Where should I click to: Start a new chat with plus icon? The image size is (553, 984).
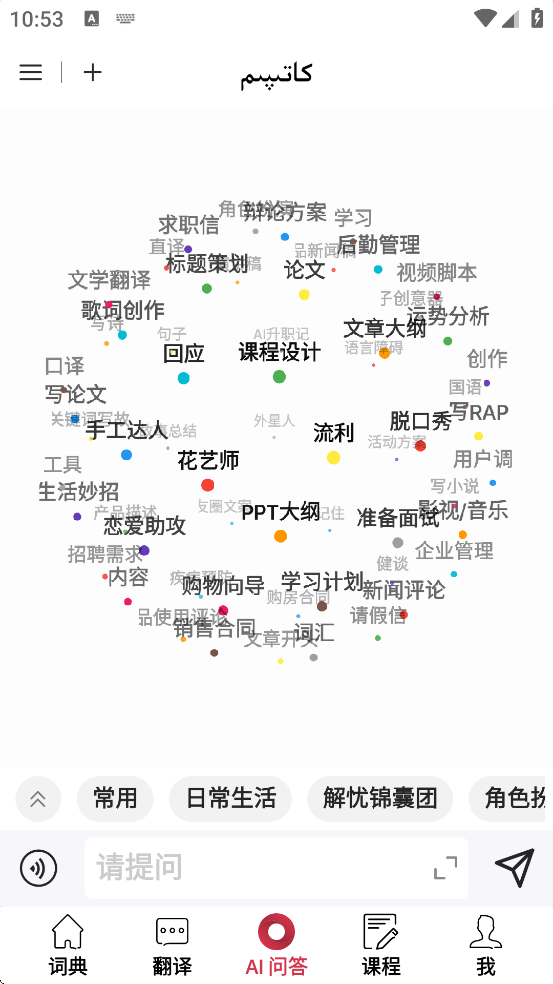[x=92, y=72]
